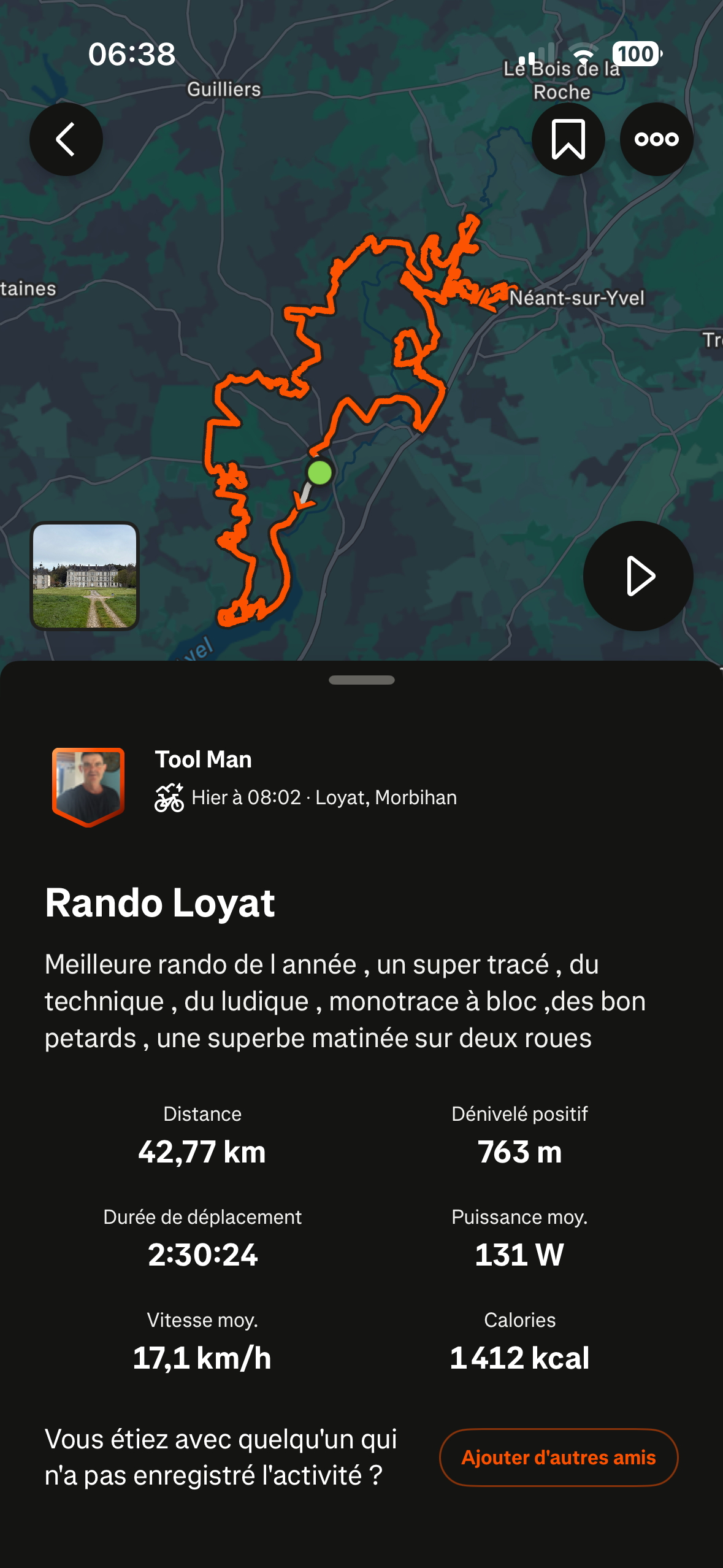Tap Ajouter d'autres amis button
The image size is (723, 1568).
(558, 1457)
